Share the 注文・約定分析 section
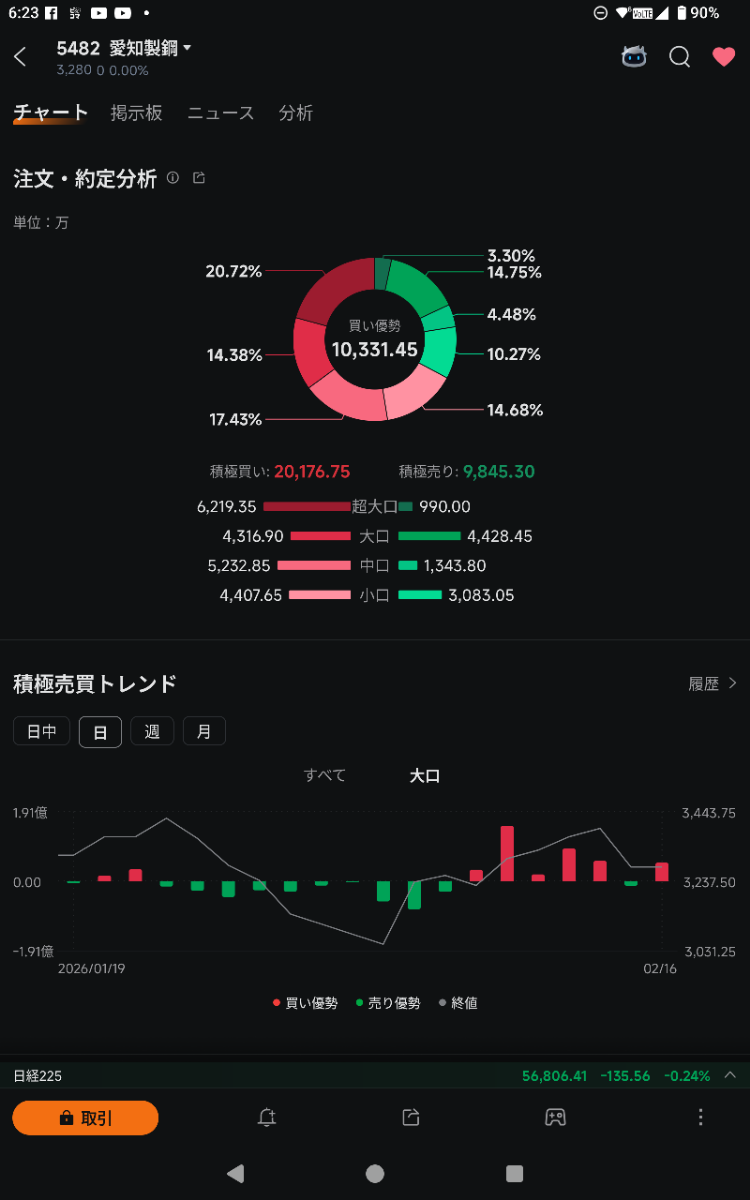The width and height of the screenshot is (750, 1200). [x=199, y=178]
